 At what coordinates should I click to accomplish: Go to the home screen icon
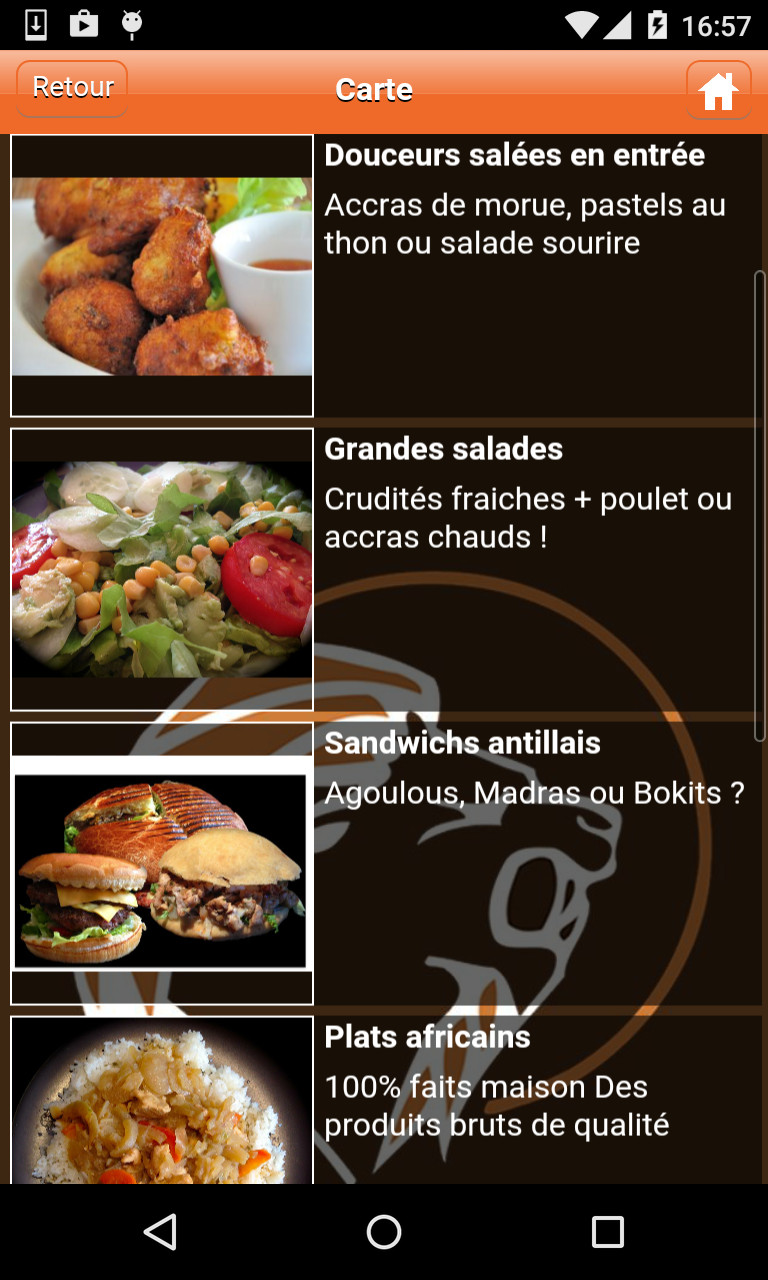coord(718,91)
